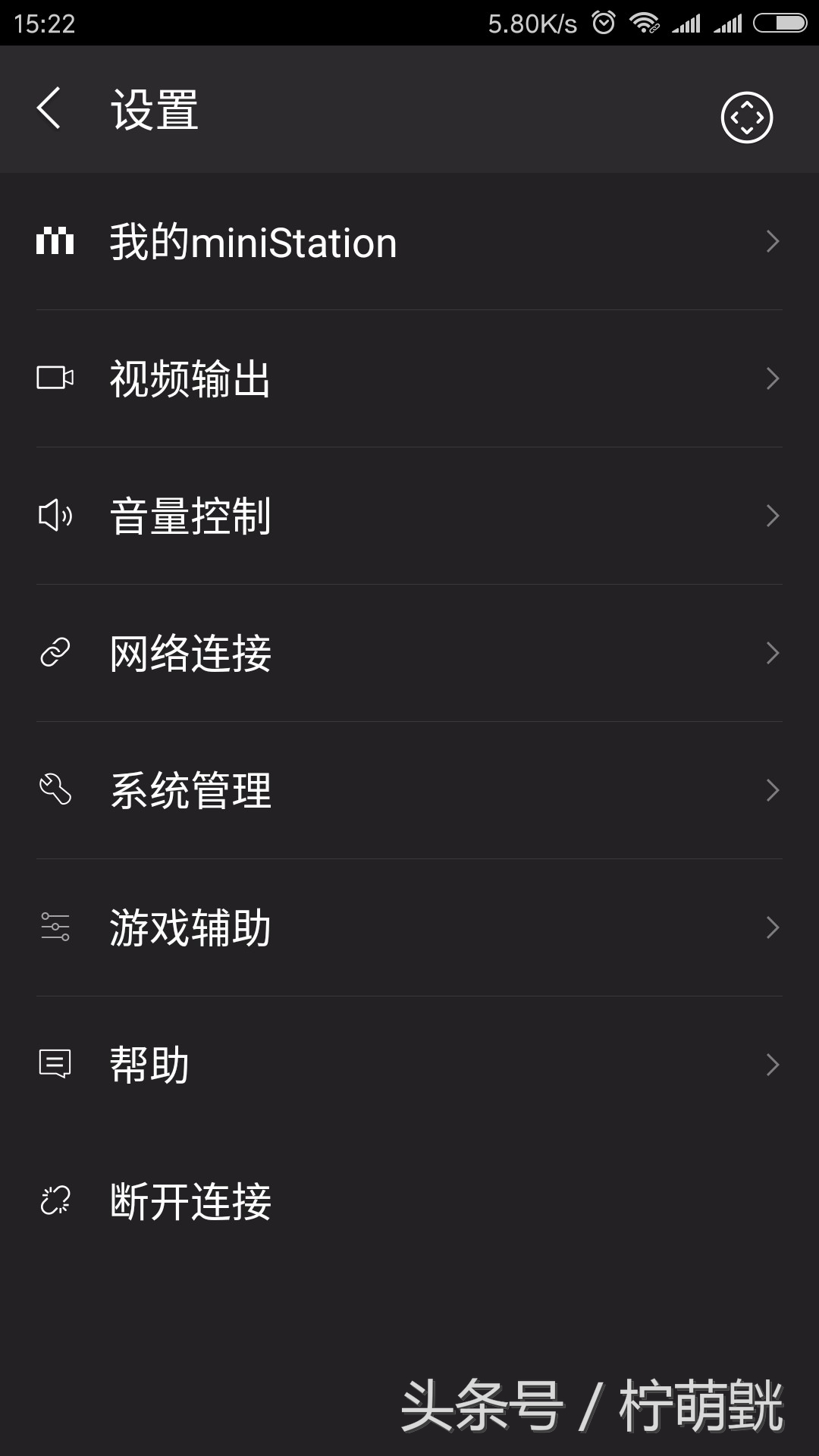The height and width of the screenshot is (1456, 819).
Task: Click the chain link icon for 网络连接
Action: tap(55, 652)
